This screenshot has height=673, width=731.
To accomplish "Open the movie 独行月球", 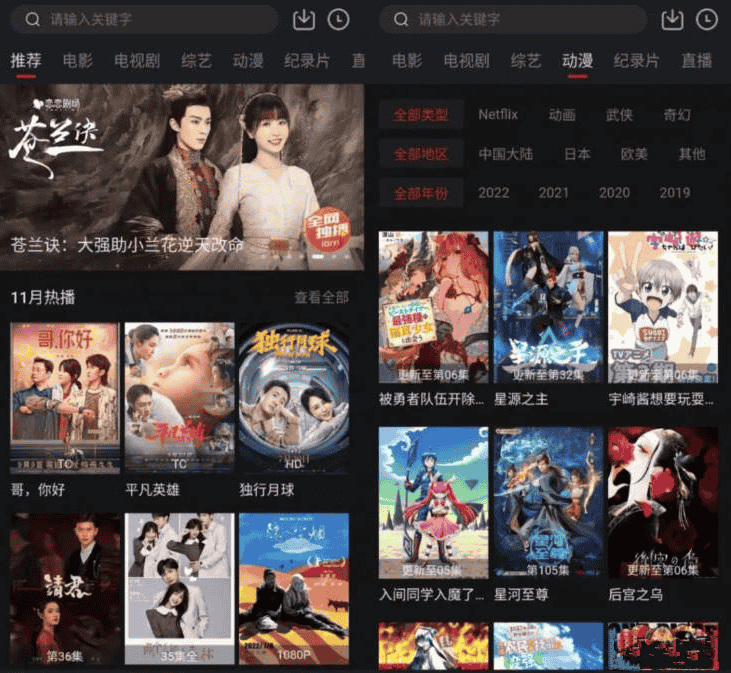I will 293,397.
